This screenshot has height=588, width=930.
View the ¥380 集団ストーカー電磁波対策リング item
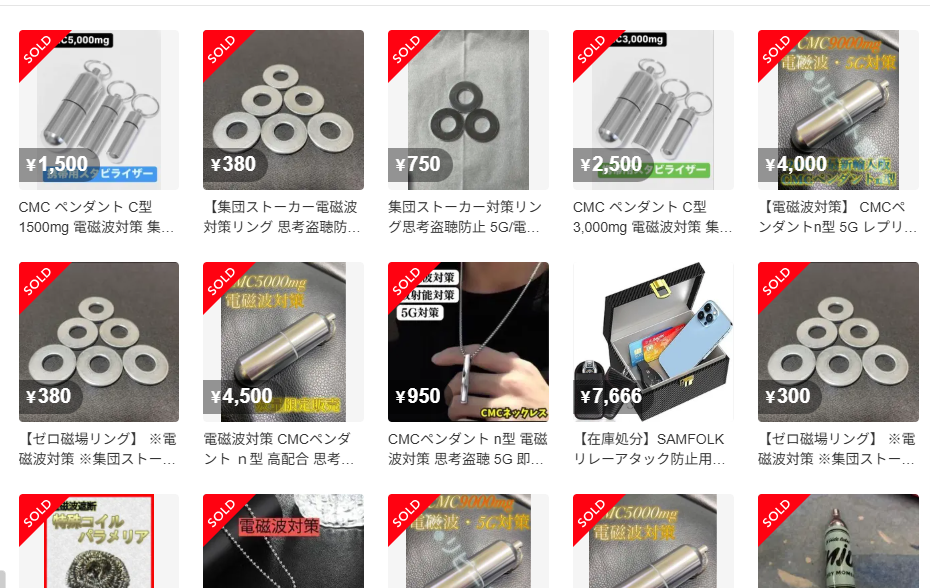click(283, 110)
